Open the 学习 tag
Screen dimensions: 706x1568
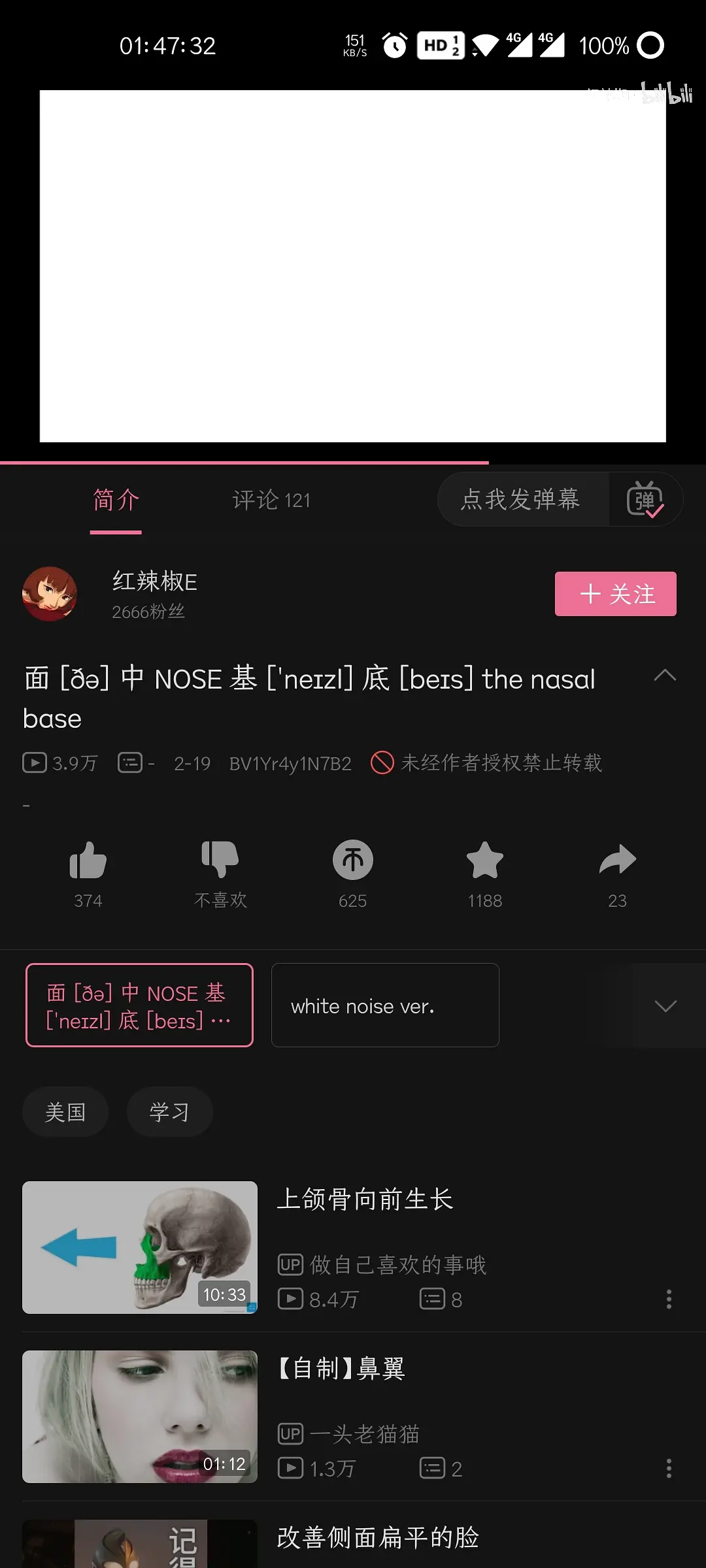pos(169,1112)
